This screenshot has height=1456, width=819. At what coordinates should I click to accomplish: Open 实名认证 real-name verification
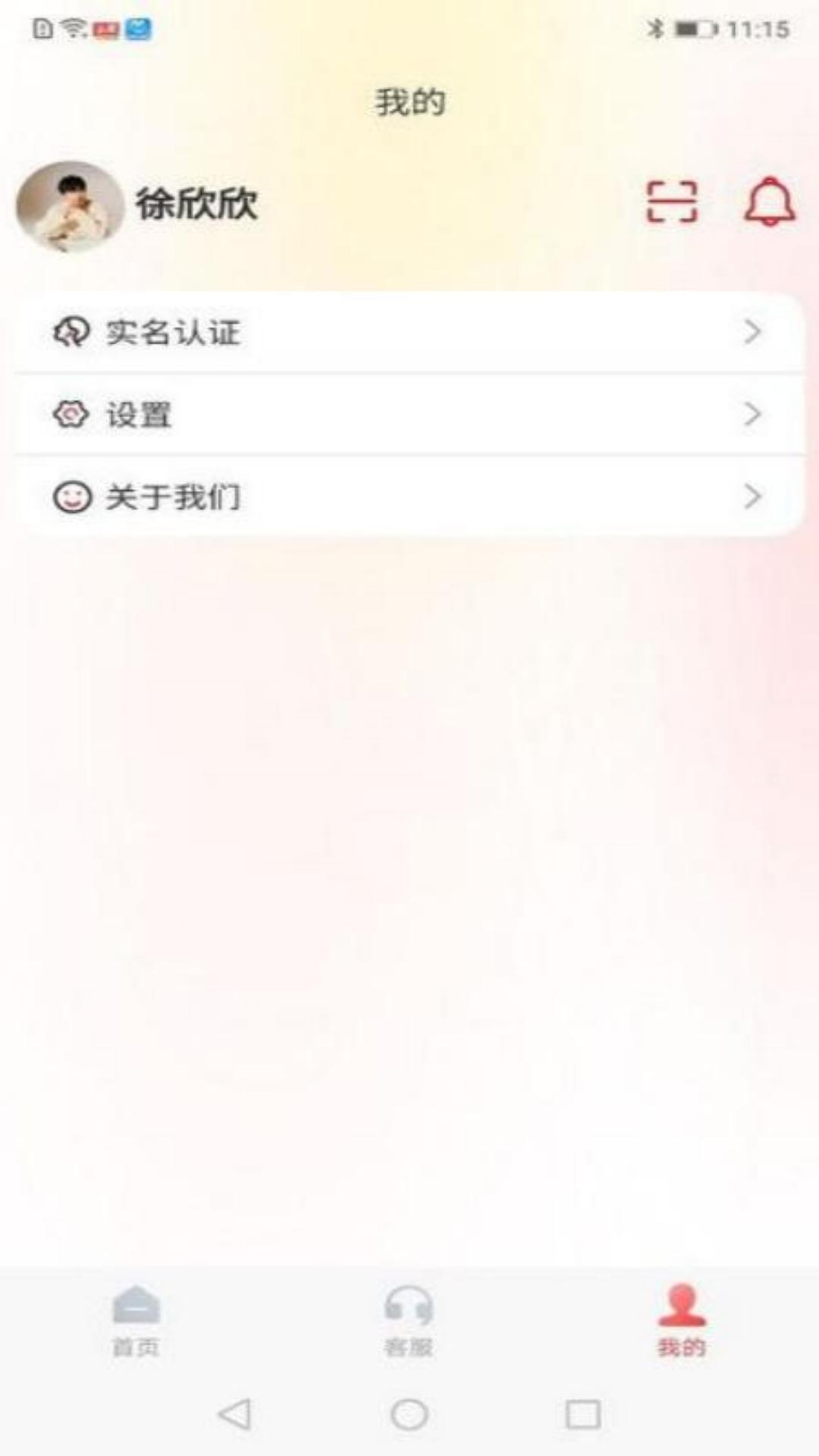(409, 332)
